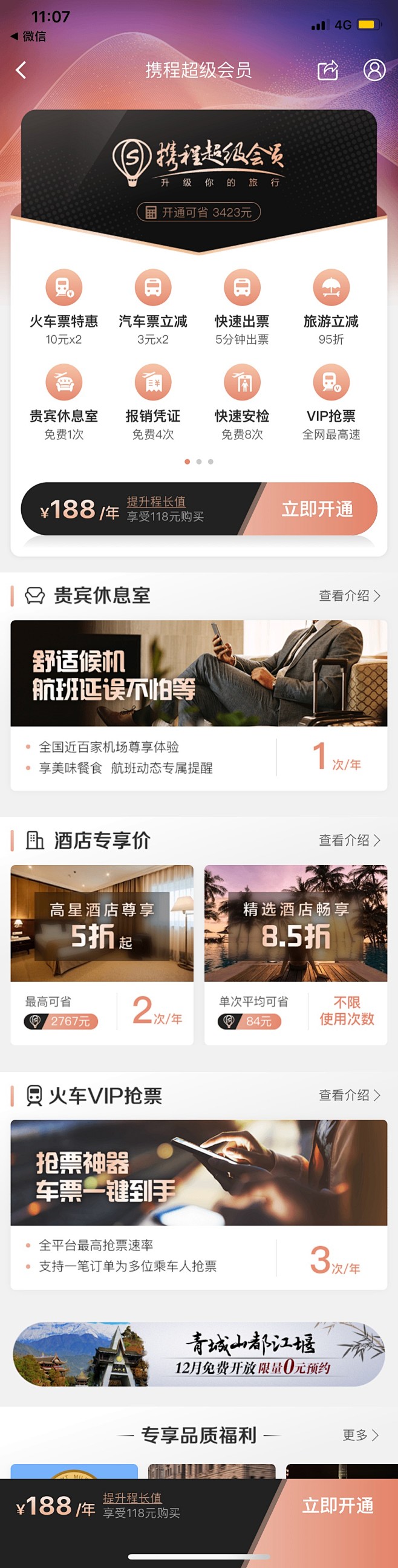View 火车VIP抢票 introduction via 查看介绍
The image size is (398, 1568).
(350, 1095)
